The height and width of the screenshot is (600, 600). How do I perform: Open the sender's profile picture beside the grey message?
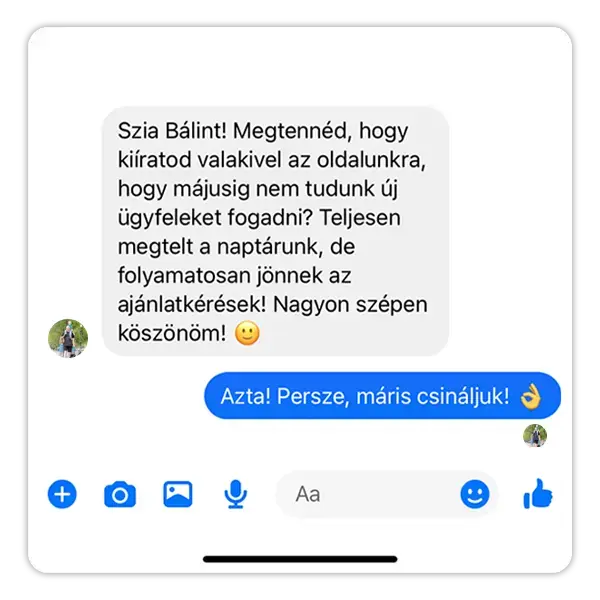[68, 339]
